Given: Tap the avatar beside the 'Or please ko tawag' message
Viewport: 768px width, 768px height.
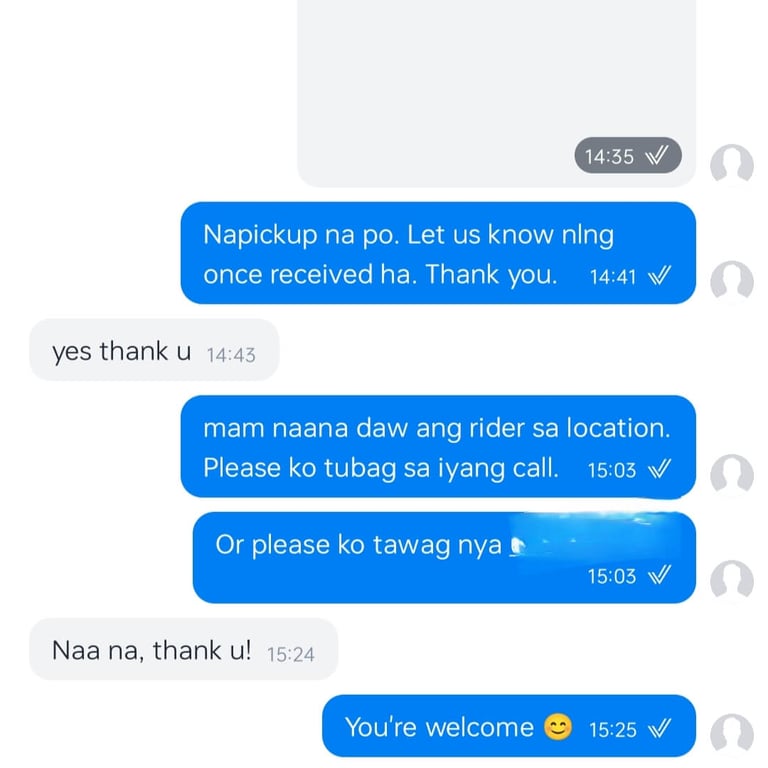Looking at the screenshot, I should click(731, 581).
